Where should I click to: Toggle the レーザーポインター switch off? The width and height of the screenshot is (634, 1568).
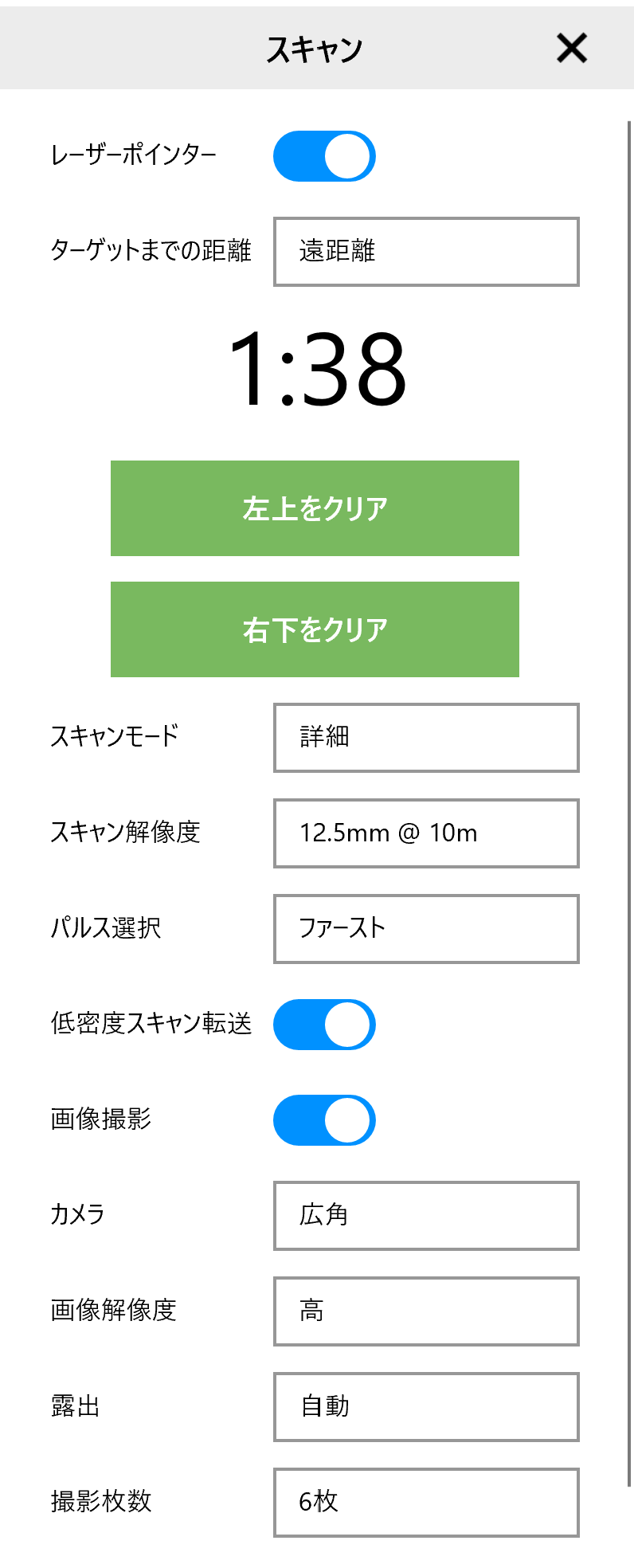tap(324, 156)
